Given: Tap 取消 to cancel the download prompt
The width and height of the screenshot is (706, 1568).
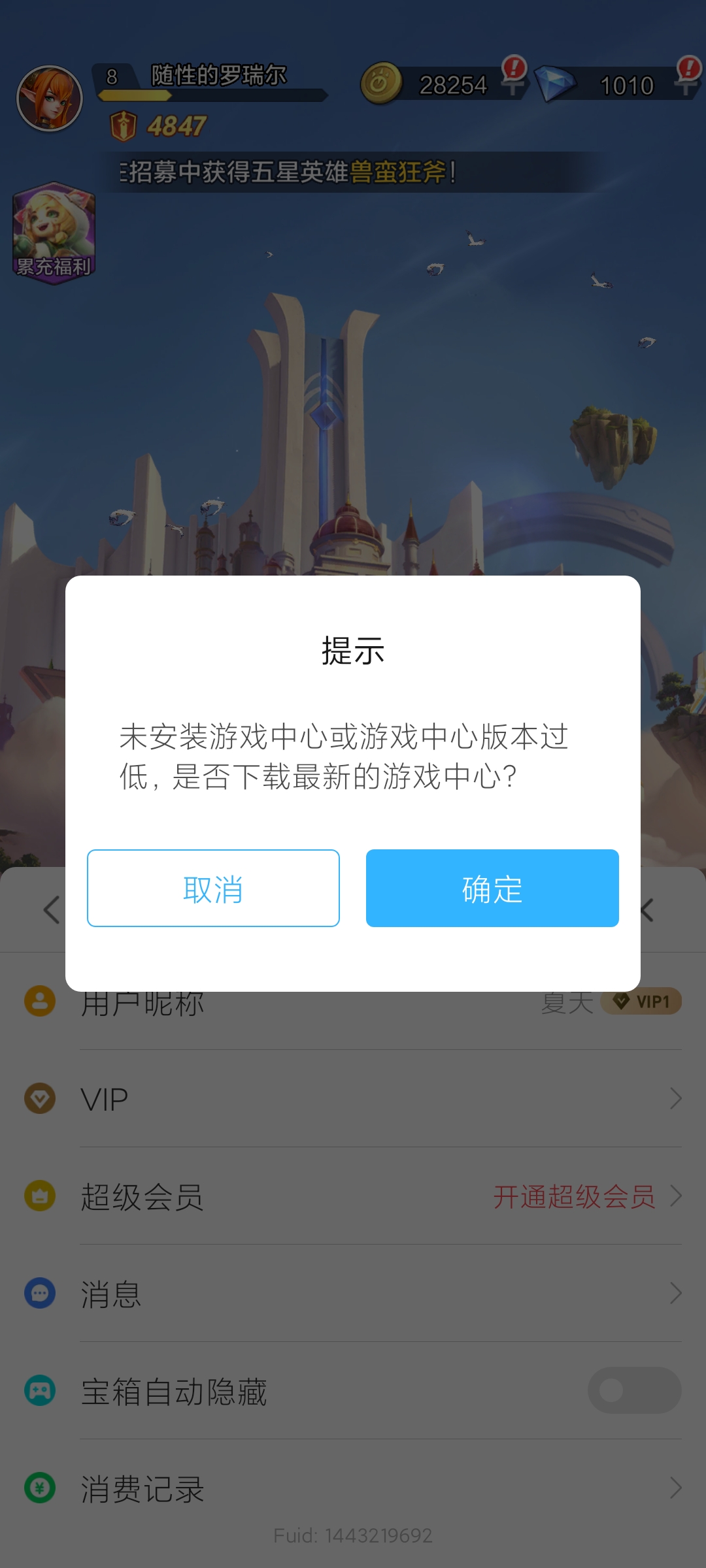Looking at the screenshot, I should coord(213,888).
